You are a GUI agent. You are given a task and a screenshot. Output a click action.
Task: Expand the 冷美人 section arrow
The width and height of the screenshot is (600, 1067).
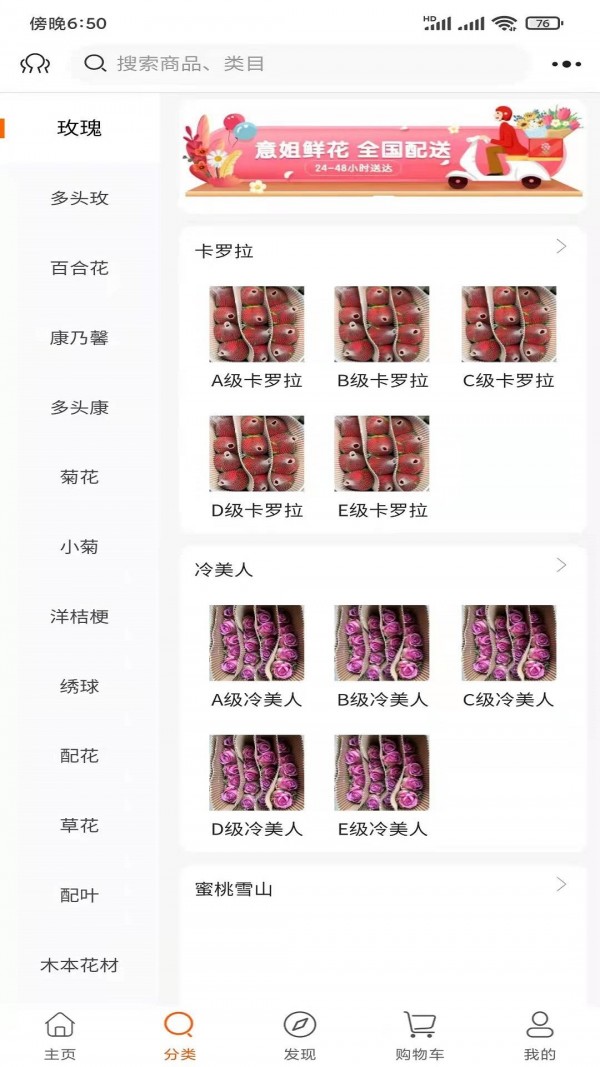(561, 566)
